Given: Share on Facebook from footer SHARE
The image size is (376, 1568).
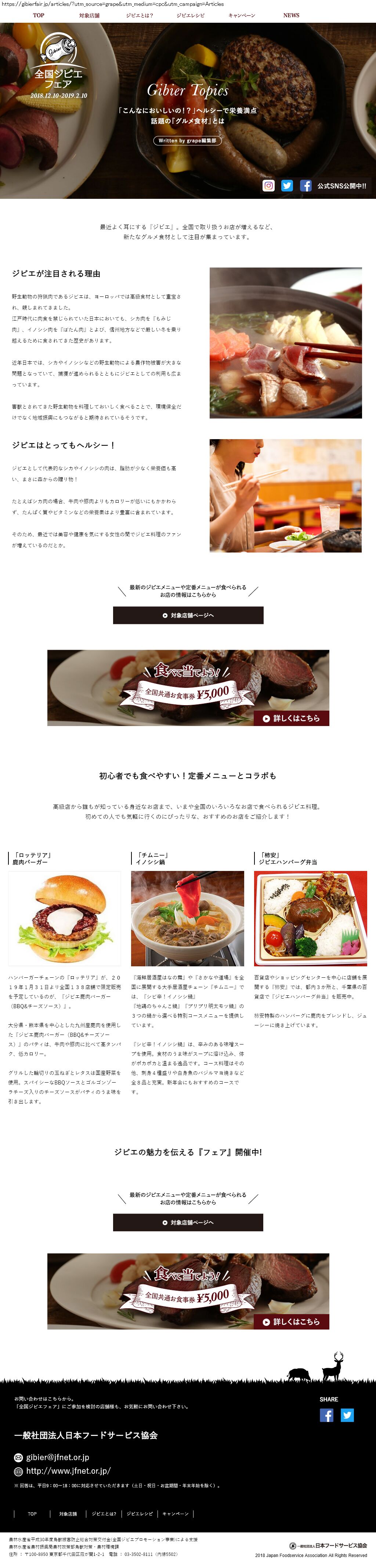Looking at the screenshot, I should point(327,1415).
